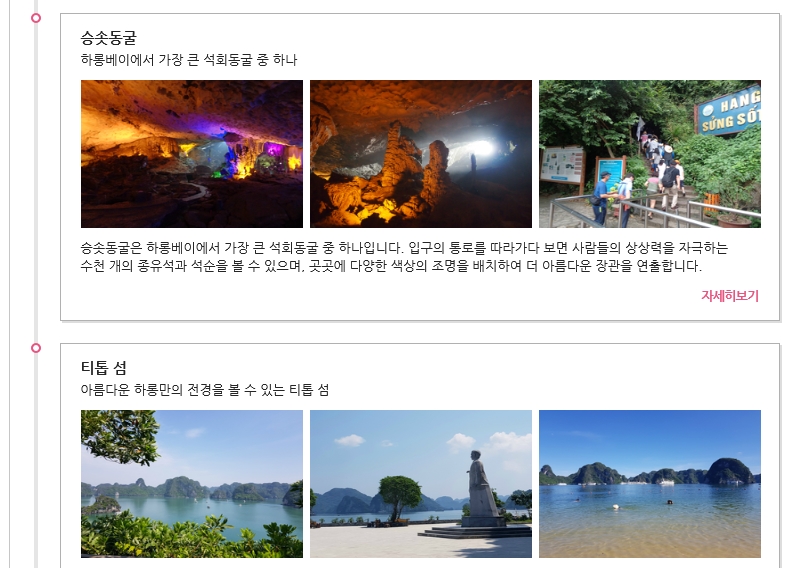View the colorful lit cave photo
This screenshot has height=568, width=788.
(x=191, y=154)
